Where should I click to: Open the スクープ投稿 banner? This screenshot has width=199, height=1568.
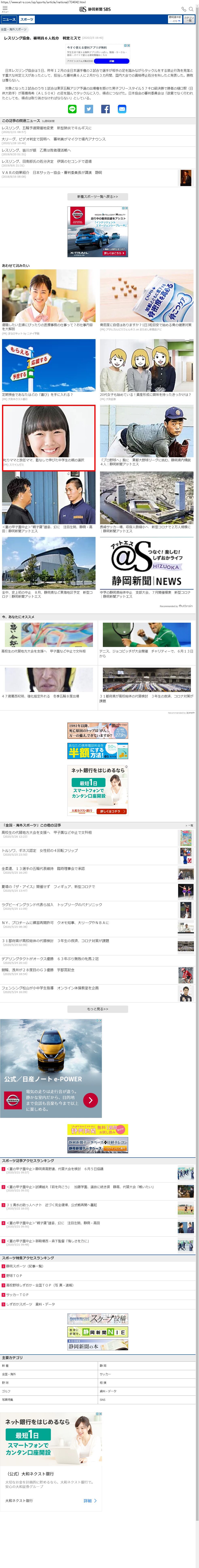[97, 1318]
